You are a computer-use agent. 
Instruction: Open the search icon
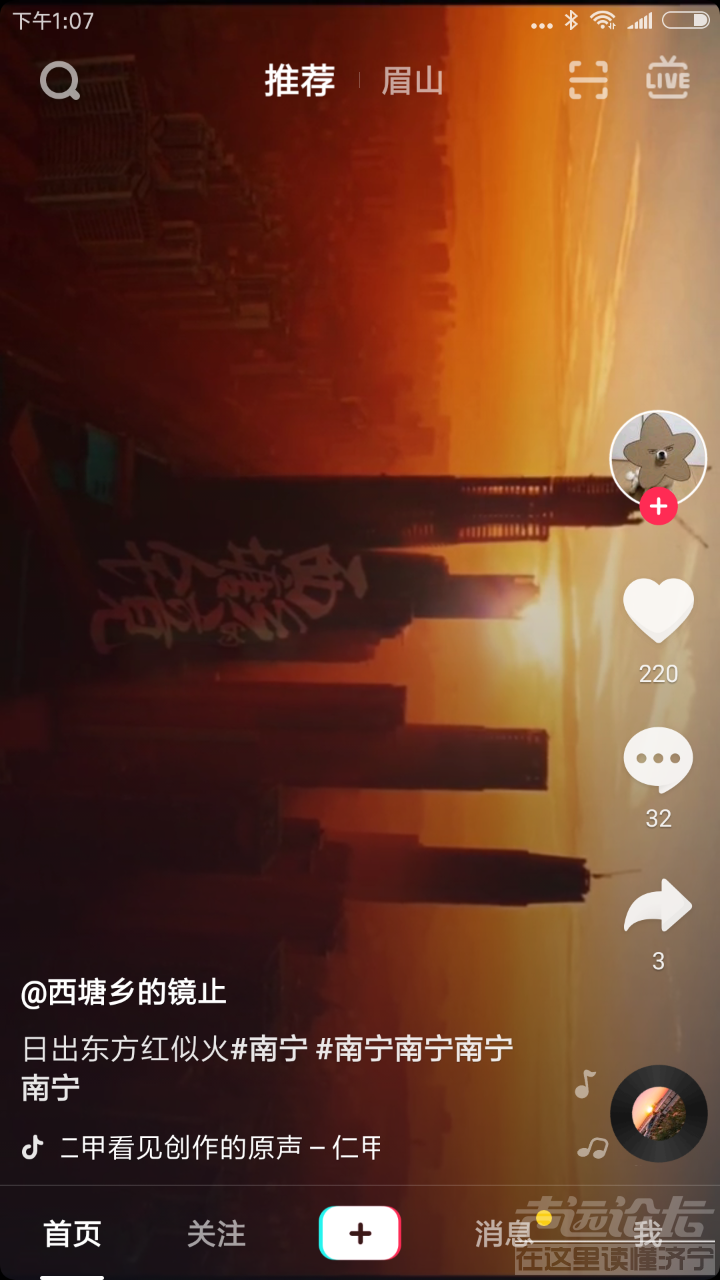pos(60,81)
